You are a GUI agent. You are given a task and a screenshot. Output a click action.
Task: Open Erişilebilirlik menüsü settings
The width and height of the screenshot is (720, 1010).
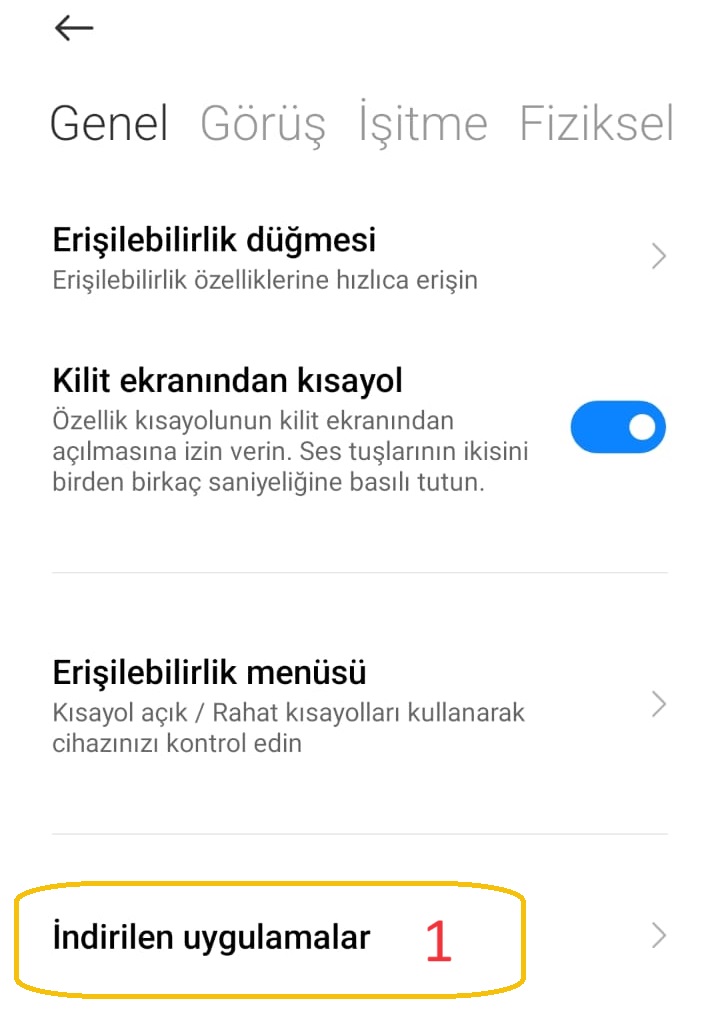[358, 704]
